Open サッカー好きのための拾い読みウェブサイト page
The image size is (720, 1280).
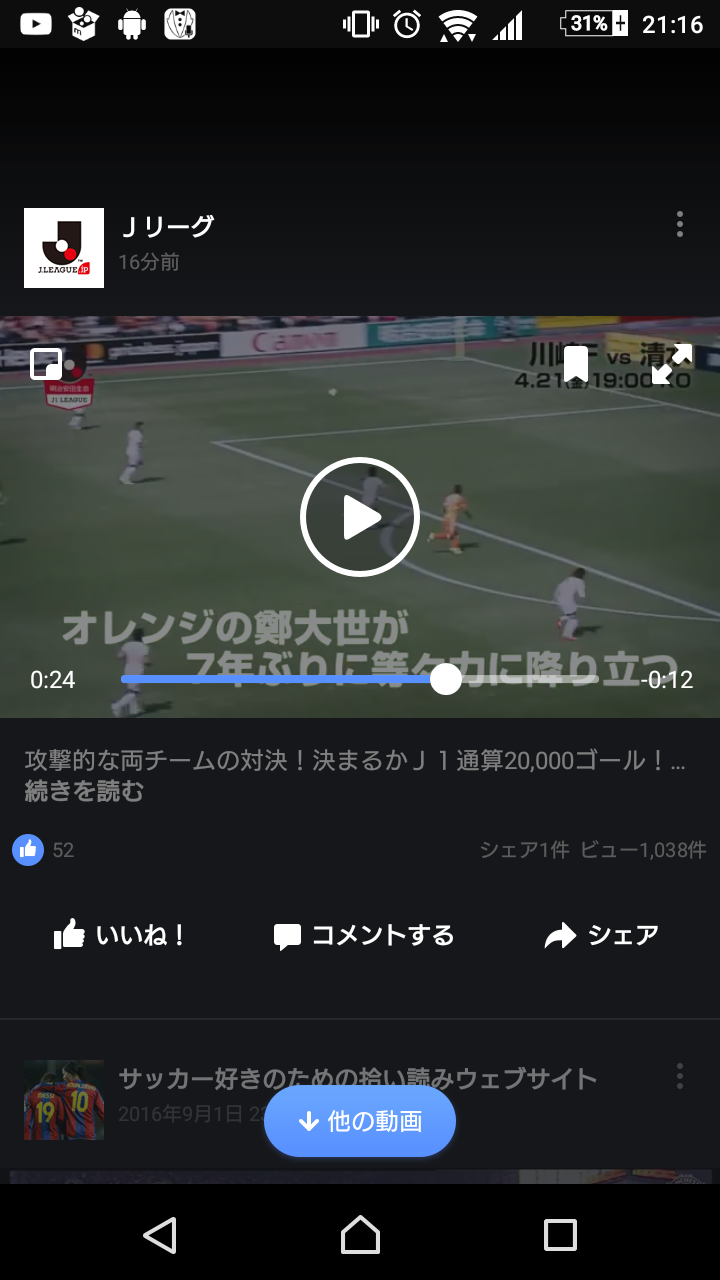click(x=357, y=1078)
